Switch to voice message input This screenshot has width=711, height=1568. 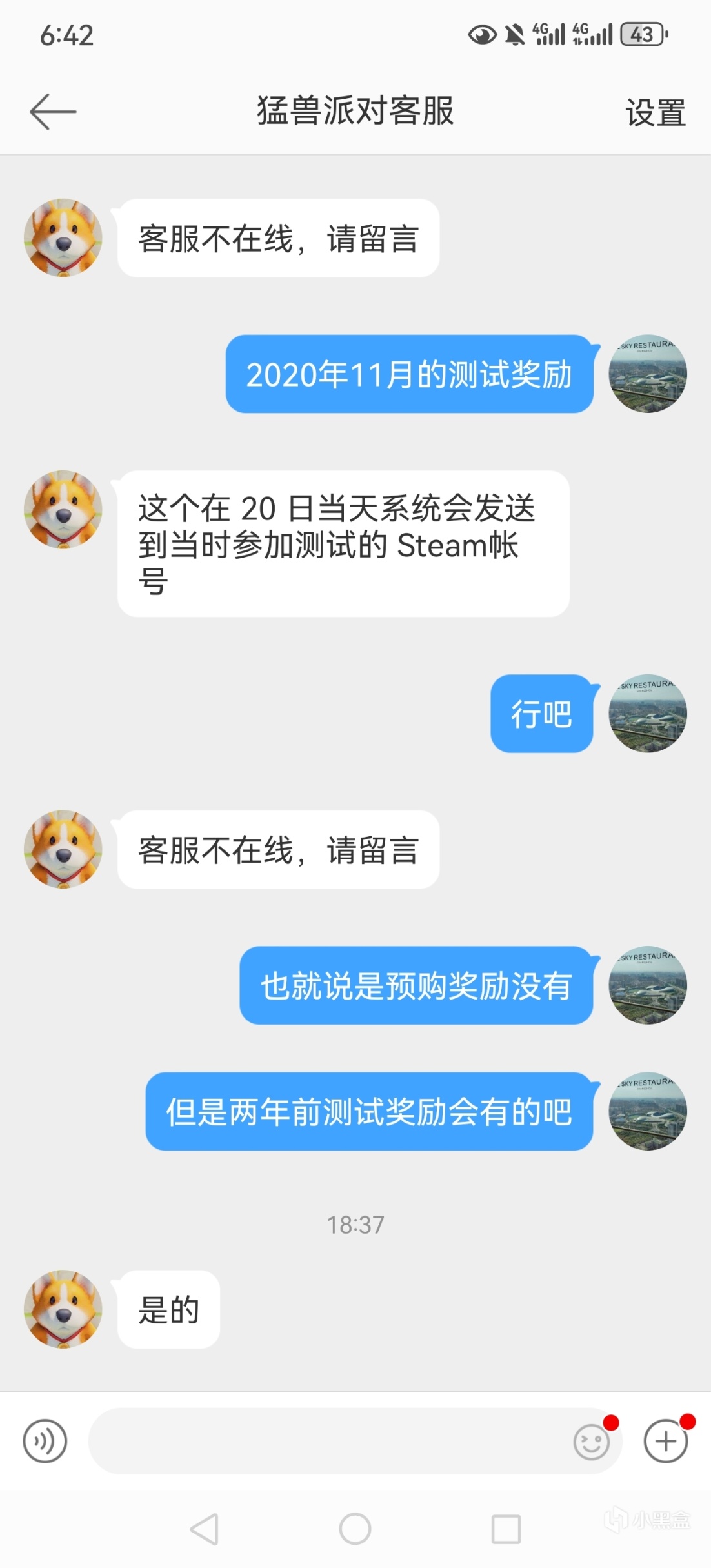45,1441
